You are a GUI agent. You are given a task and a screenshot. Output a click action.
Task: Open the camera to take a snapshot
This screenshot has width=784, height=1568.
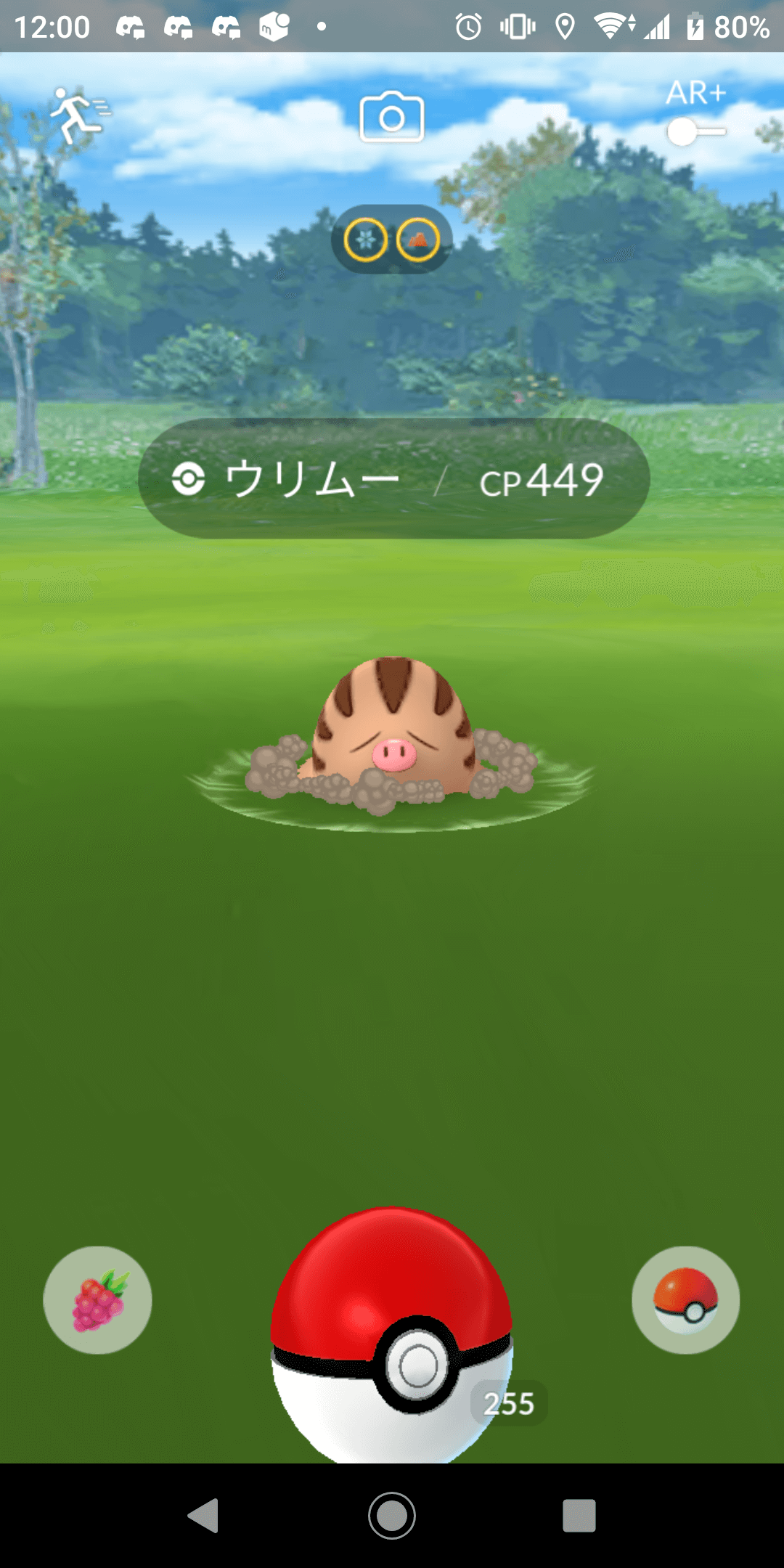(392, 117)
